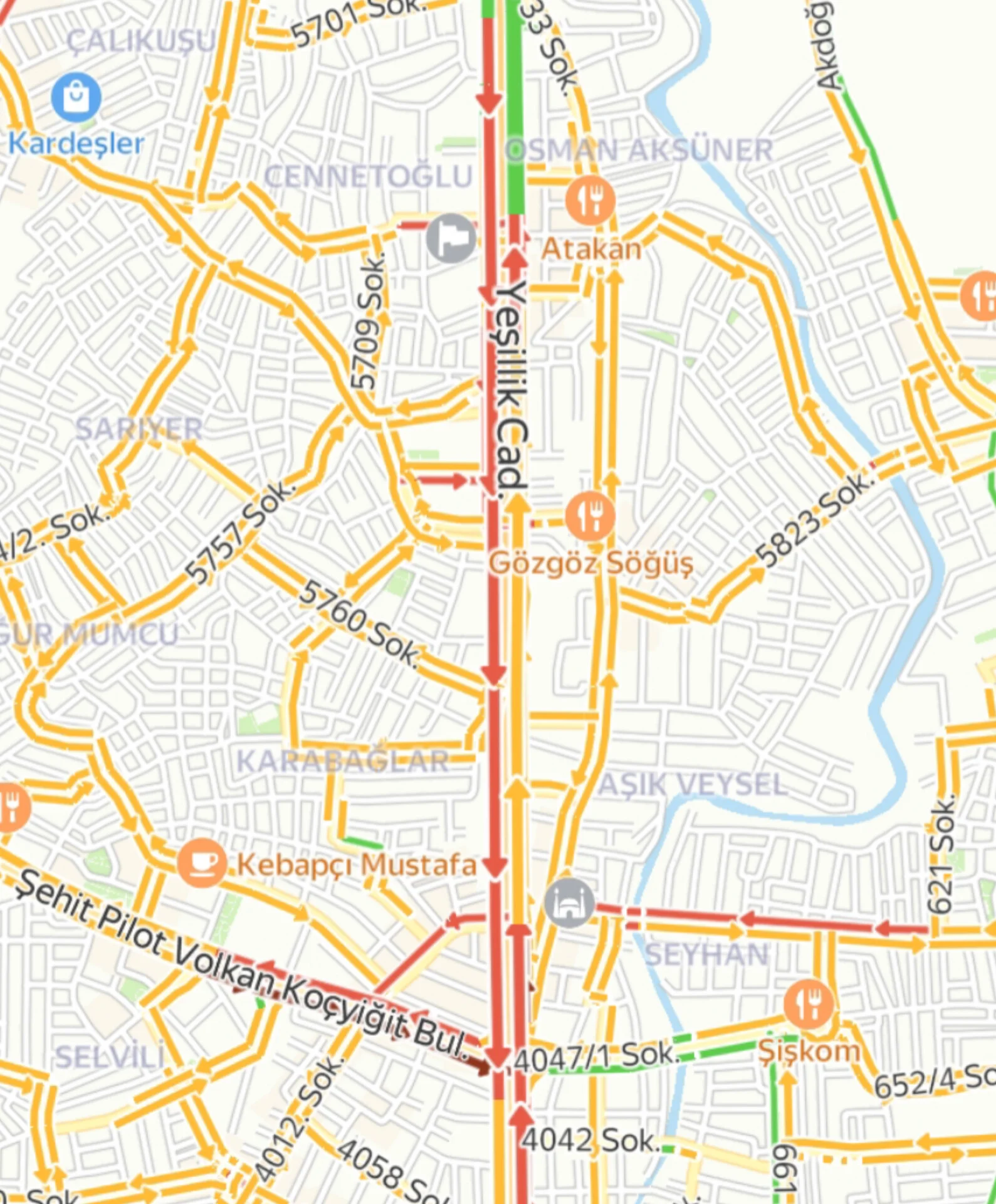
Task: Tap the Gözgöz Söğüş restaurant marker
Action: click(590, 516)
